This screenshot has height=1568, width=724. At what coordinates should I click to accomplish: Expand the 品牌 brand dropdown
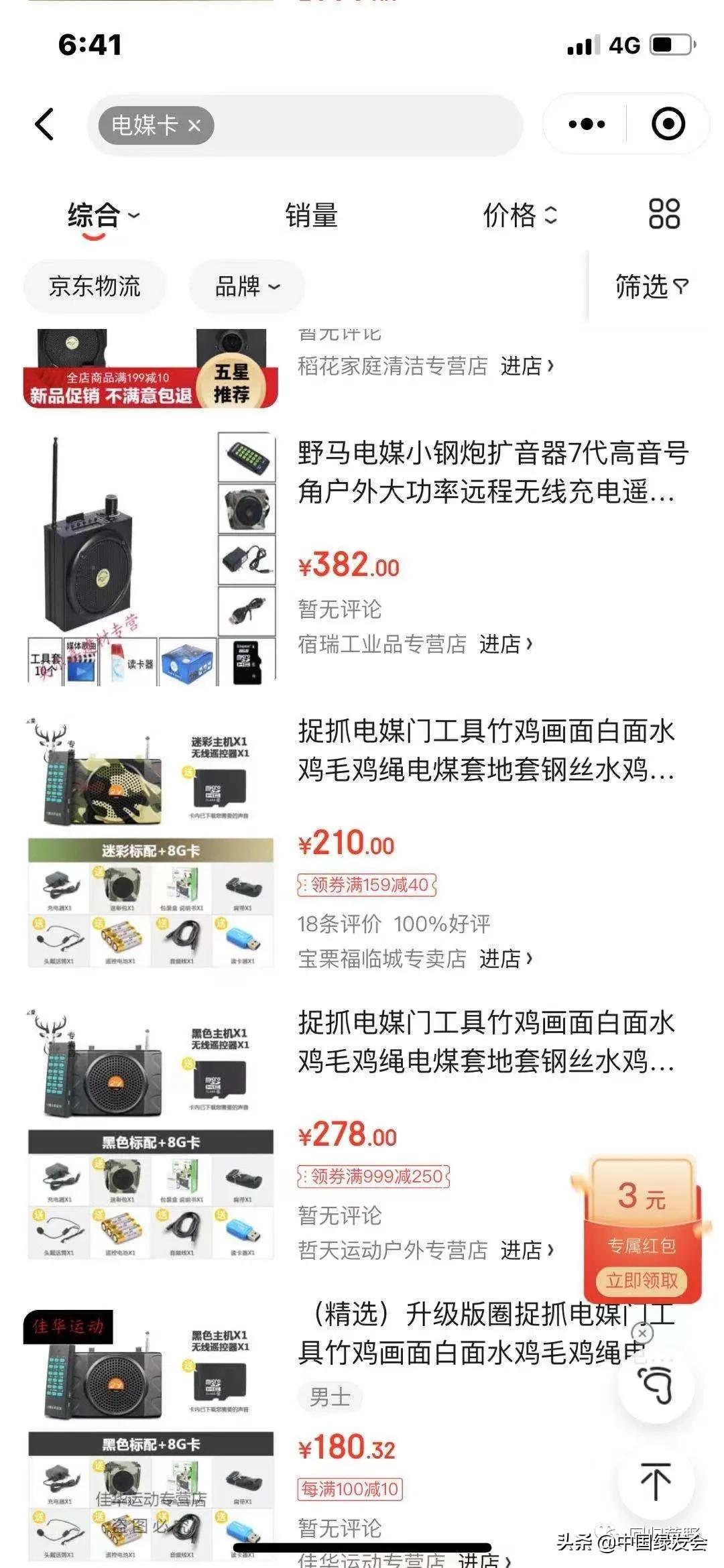(x=245, y=286)
